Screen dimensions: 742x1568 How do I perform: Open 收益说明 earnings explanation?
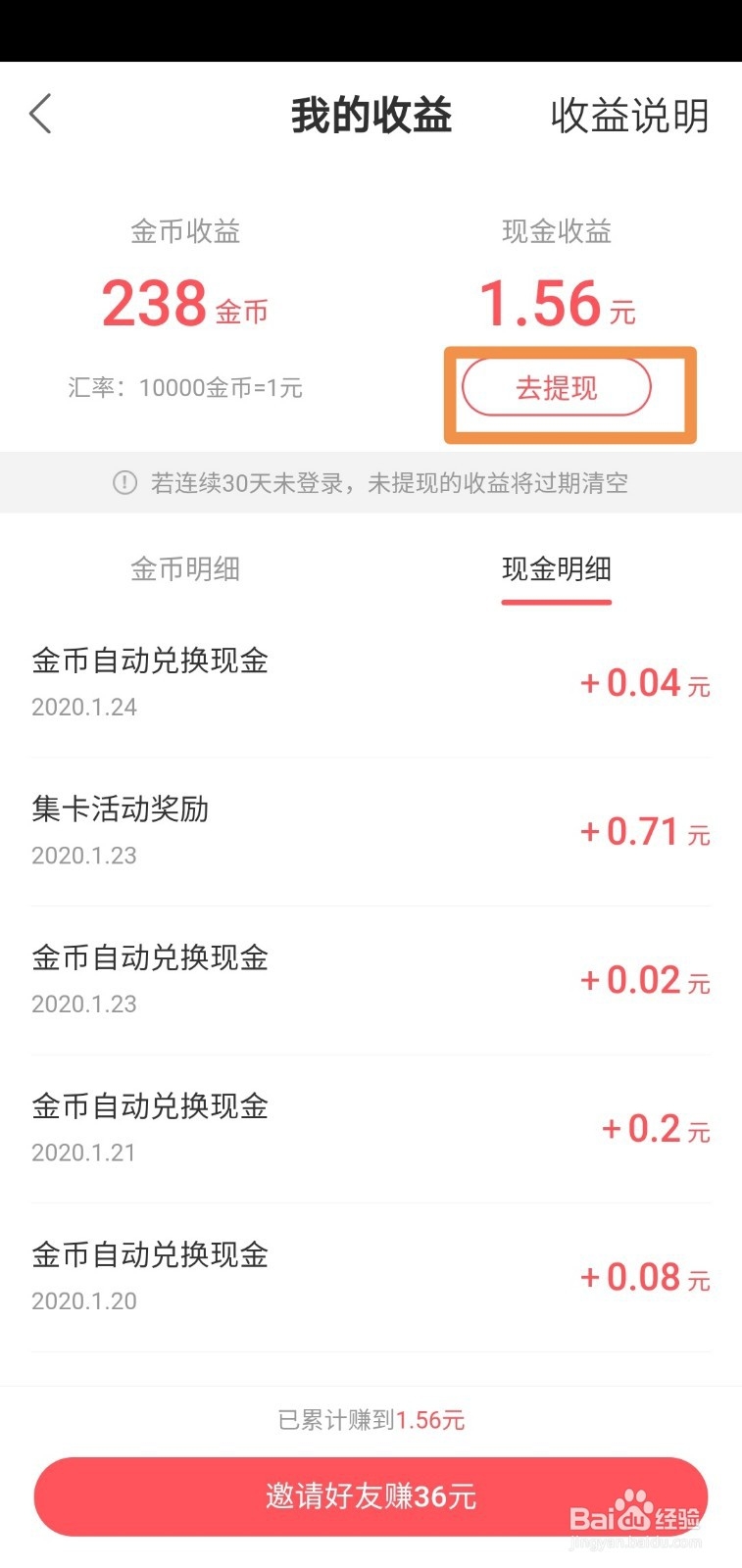click(628, 116)
